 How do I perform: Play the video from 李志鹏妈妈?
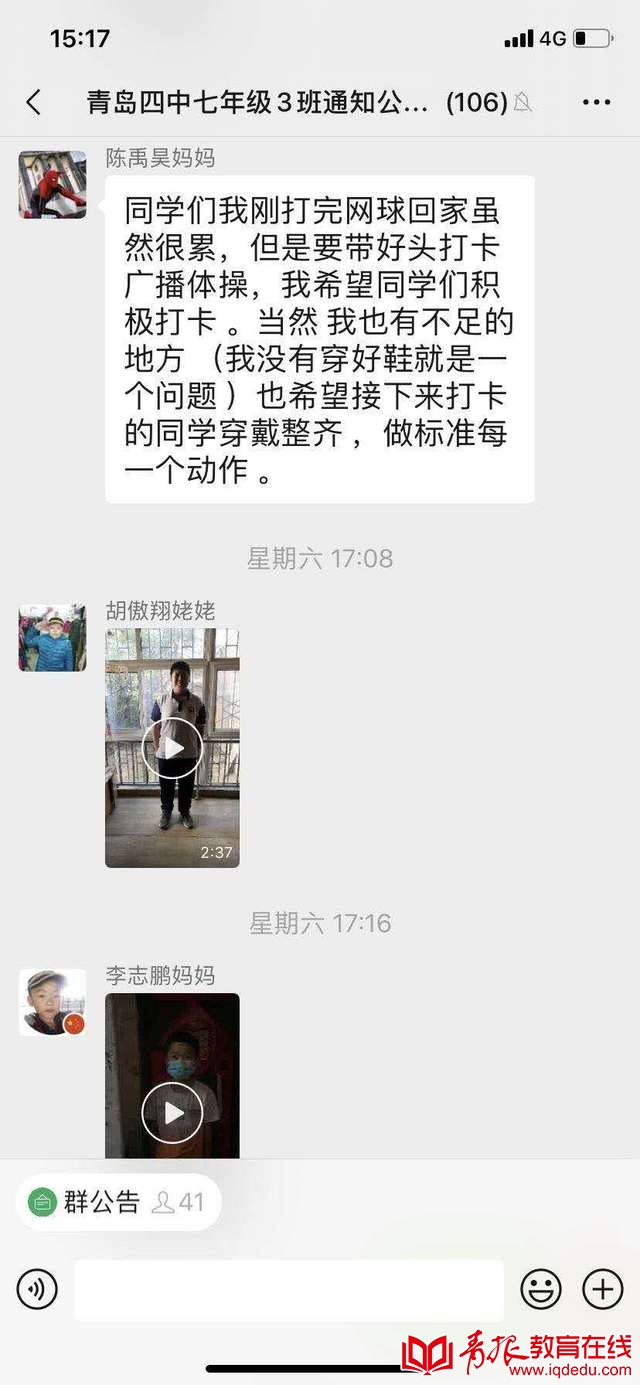pos(172,1112)
